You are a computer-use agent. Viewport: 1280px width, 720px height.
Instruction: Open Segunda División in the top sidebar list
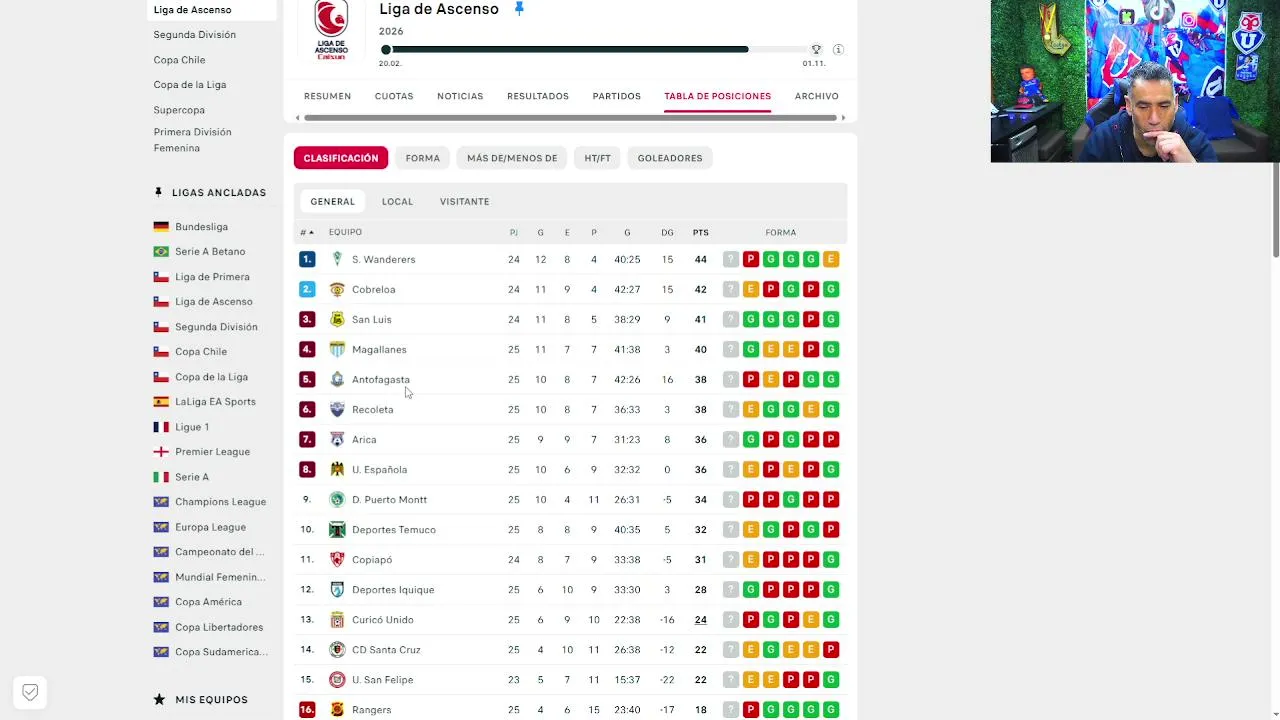click(x=194, y=35)
